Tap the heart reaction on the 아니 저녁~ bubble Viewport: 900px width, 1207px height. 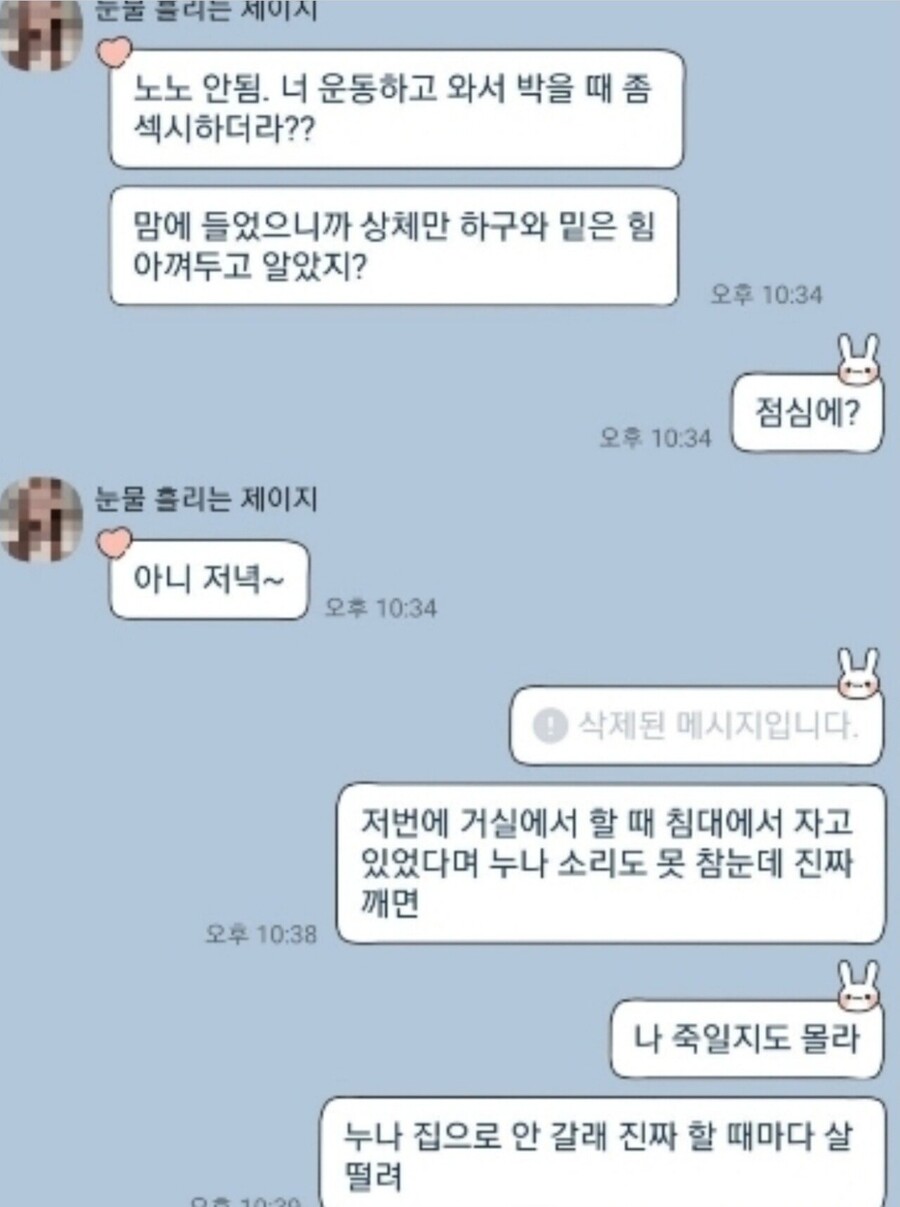[117, 545]
